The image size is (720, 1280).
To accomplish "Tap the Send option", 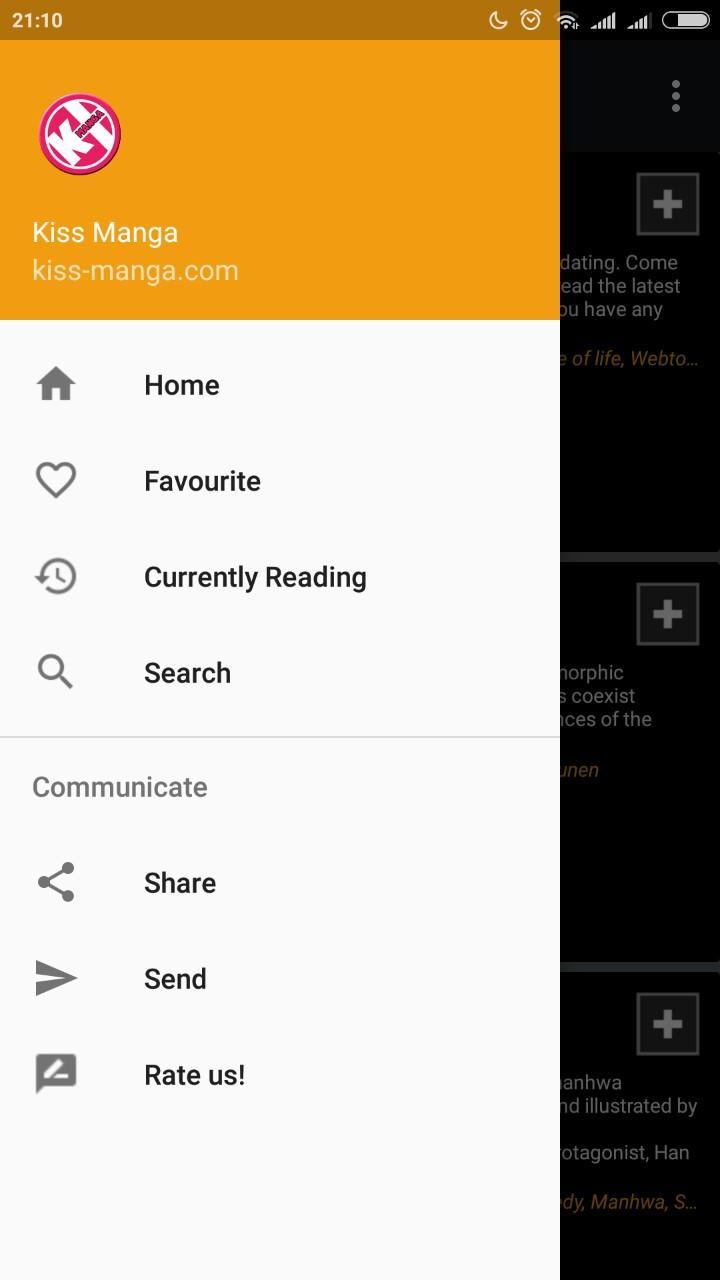I will 175,979.
